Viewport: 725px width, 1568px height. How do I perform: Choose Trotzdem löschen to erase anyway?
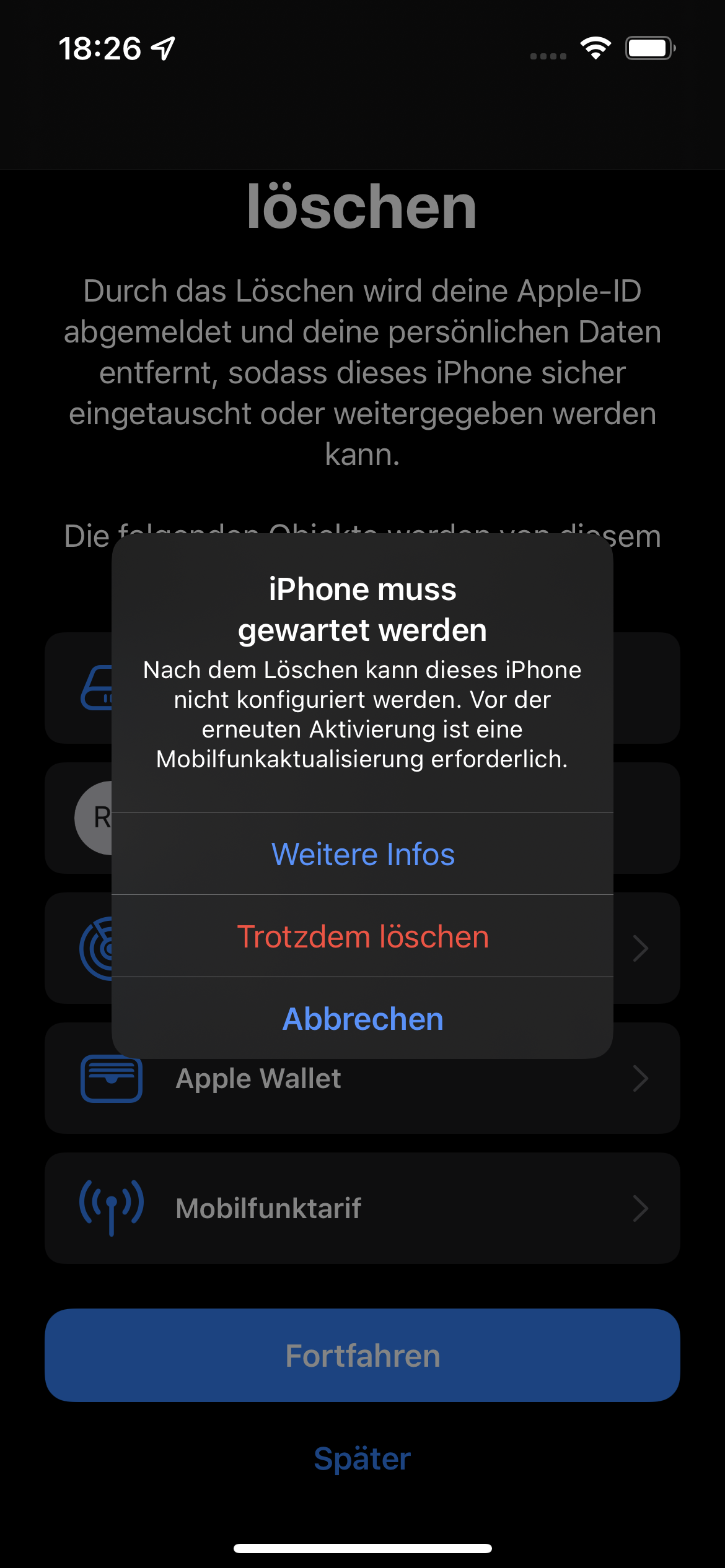click(x=362, y=936)
